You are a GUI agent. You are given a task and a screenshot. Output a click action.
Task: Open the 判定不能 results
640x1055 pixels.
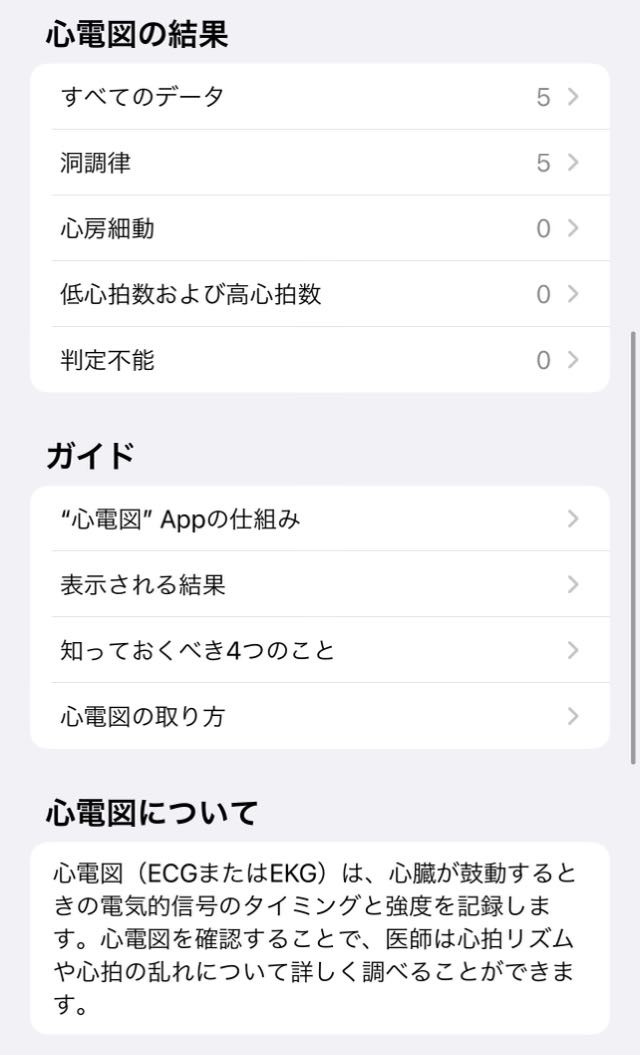click(x=320, y=359)
